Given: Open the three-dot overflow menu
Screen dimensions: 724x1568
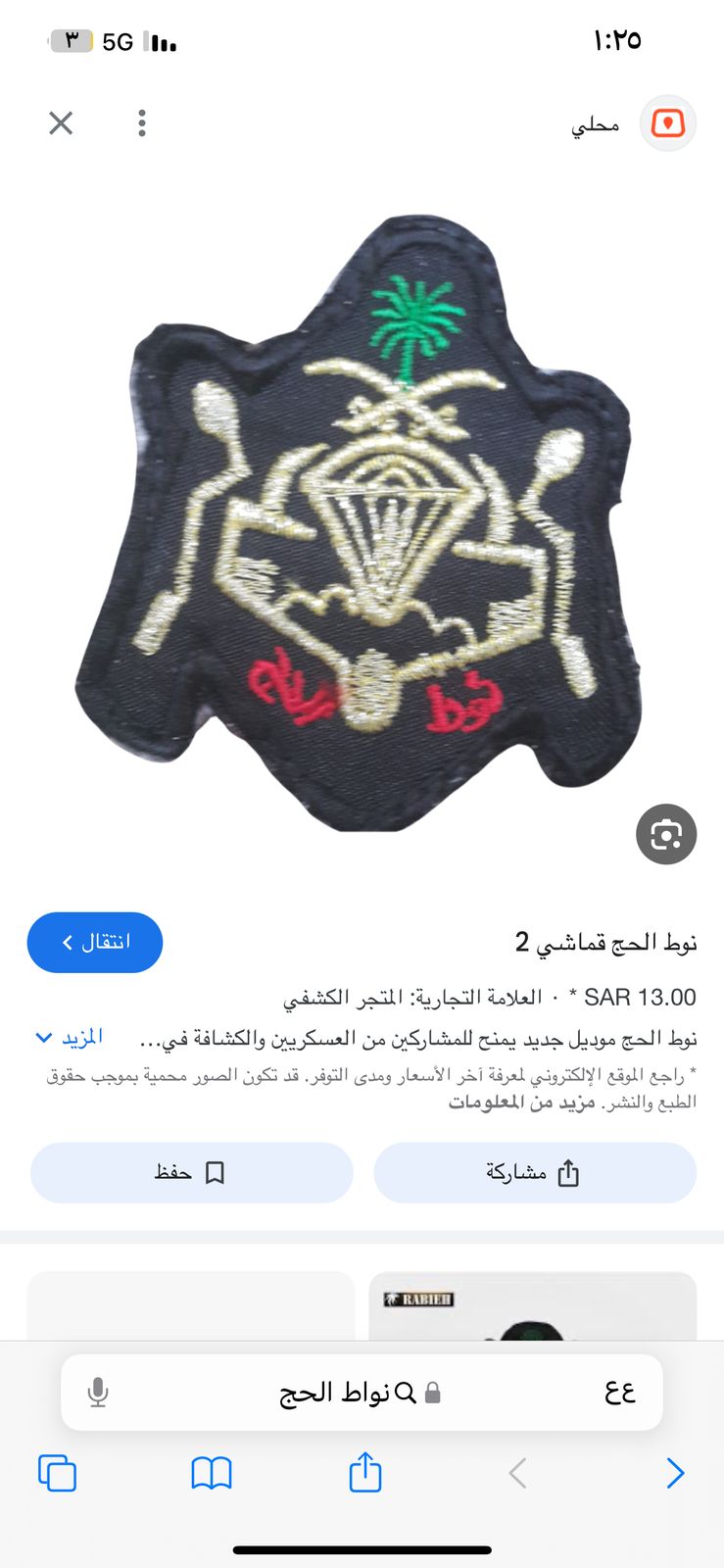Looking at the screenshot, I should tap(142, 122).
